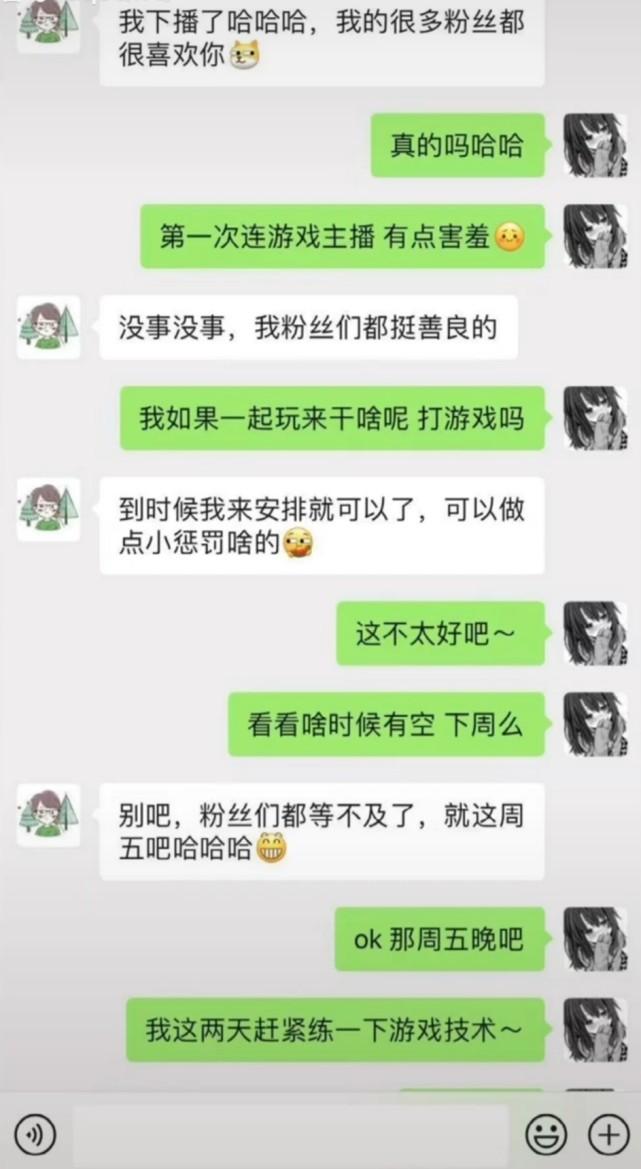Image resolution: width=641 pixels, height=1169 pixels.
Task: Open contact avatar beside '没事没事' message
Action: pos(48,327)
